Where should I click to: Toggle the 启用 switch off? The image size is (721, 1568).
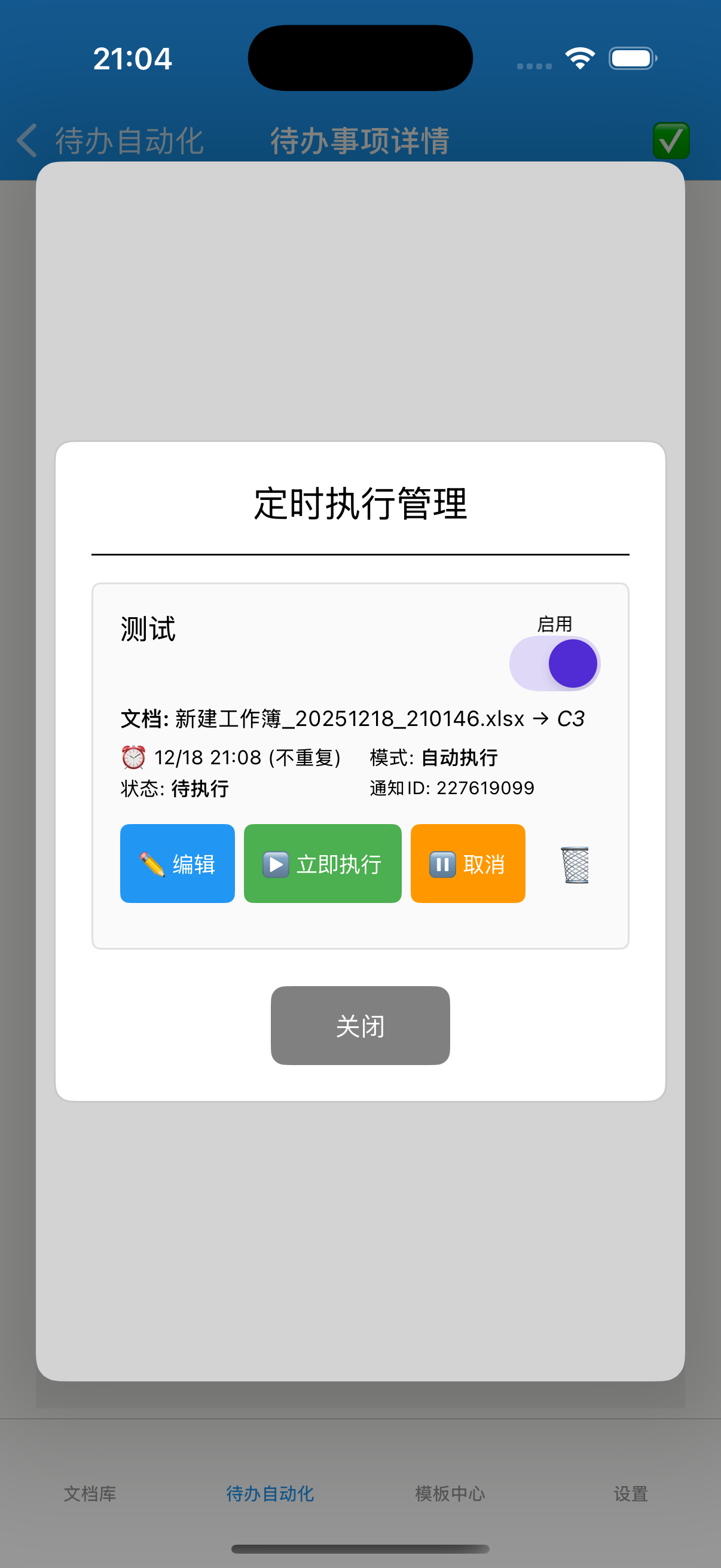click(555, 663)
